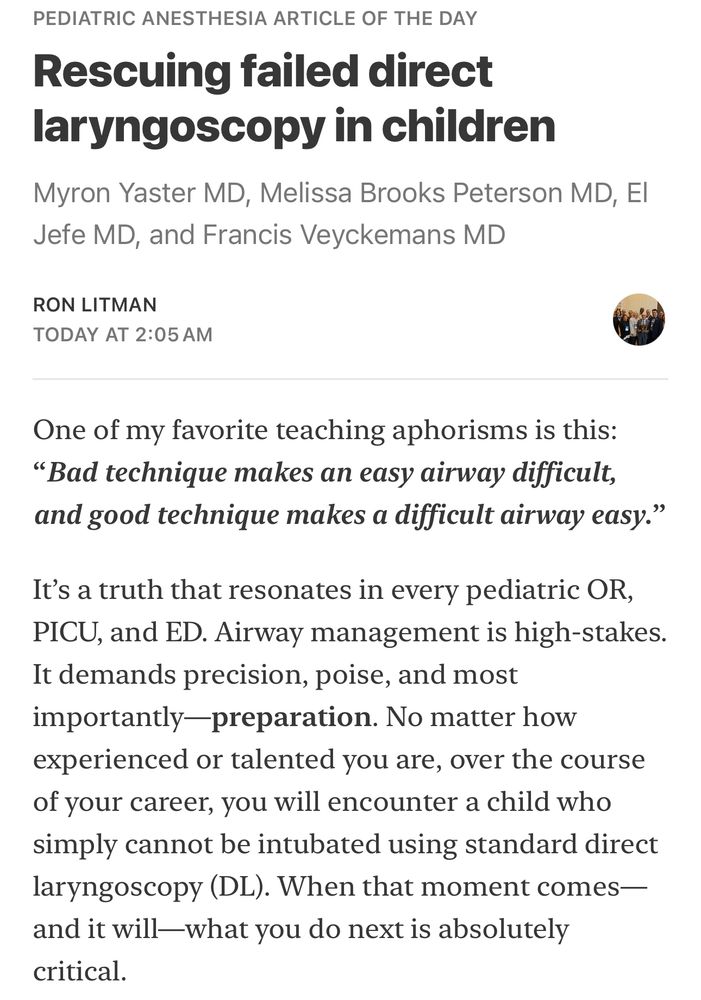Open Ron Litman's profile picture
The height and width of the screenshot is (1000, 701).
coord(638,320)
